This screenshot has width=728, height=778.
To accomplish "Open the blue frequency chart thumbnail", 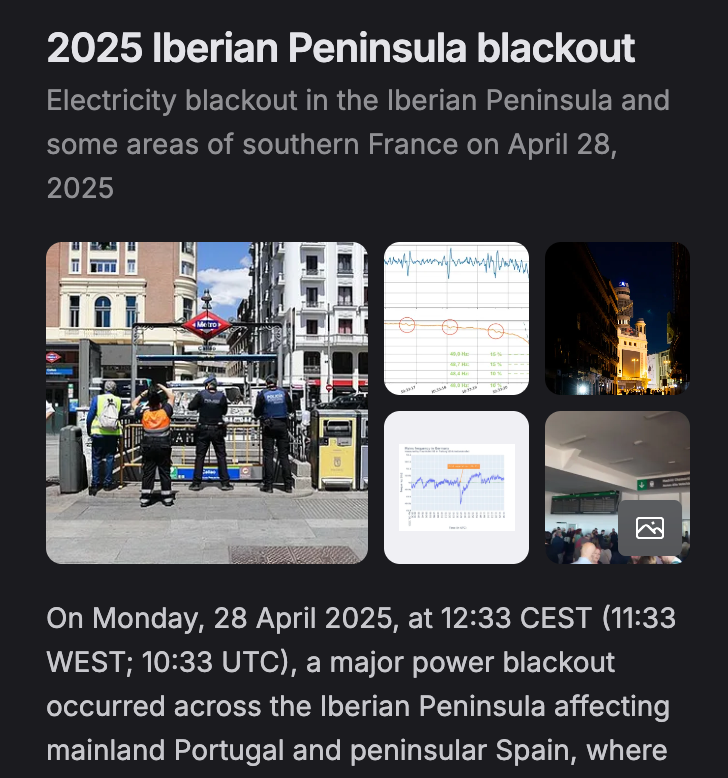I will click(456, 487).
